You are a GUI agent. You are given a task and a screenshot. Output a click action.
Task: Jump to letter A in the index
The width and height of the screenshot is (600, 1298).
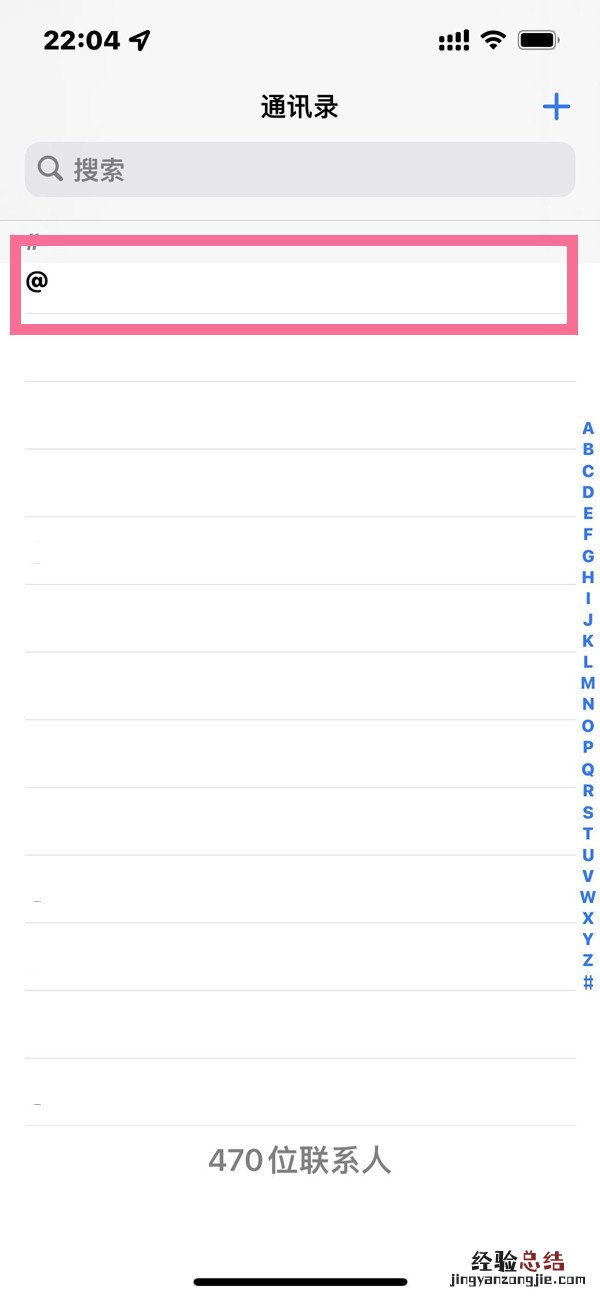[x=588, y=429]
